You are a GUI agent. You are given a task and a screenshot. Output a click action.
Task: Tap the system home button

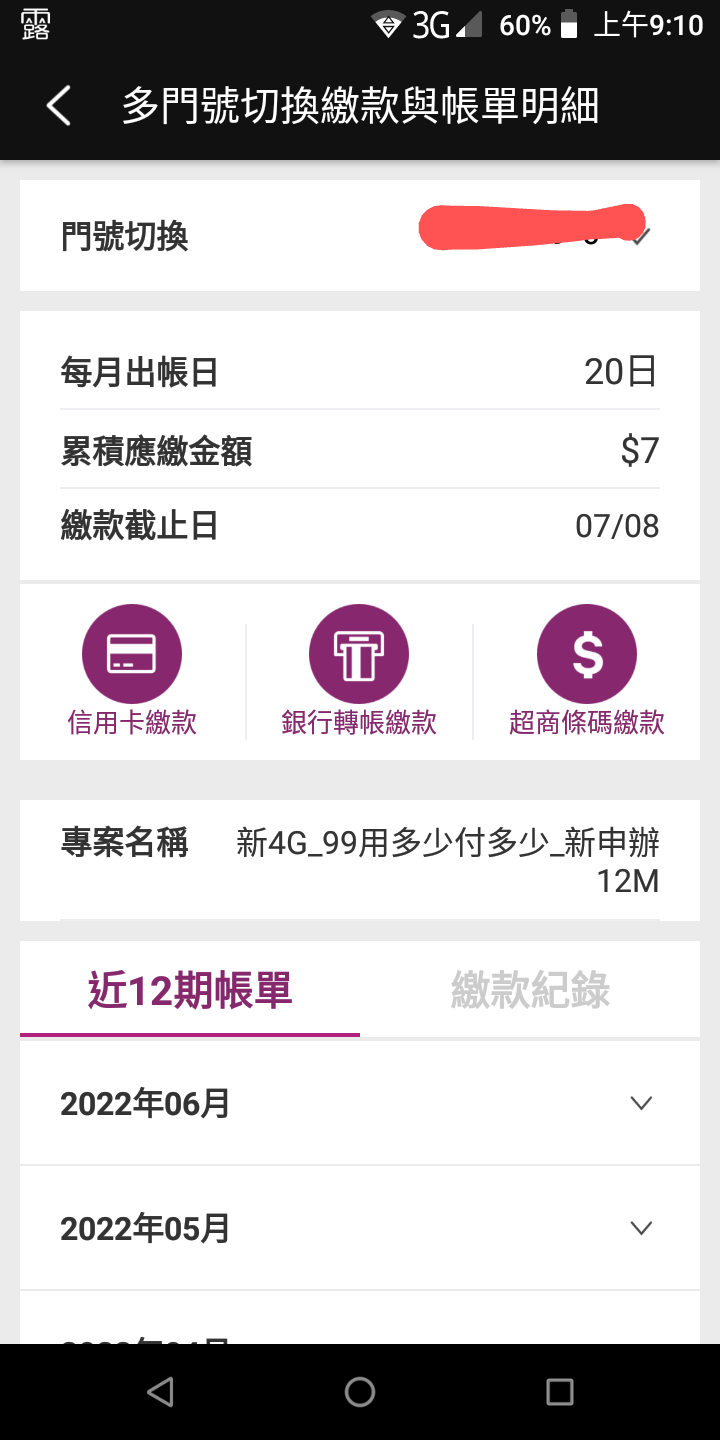(360, 1392)
